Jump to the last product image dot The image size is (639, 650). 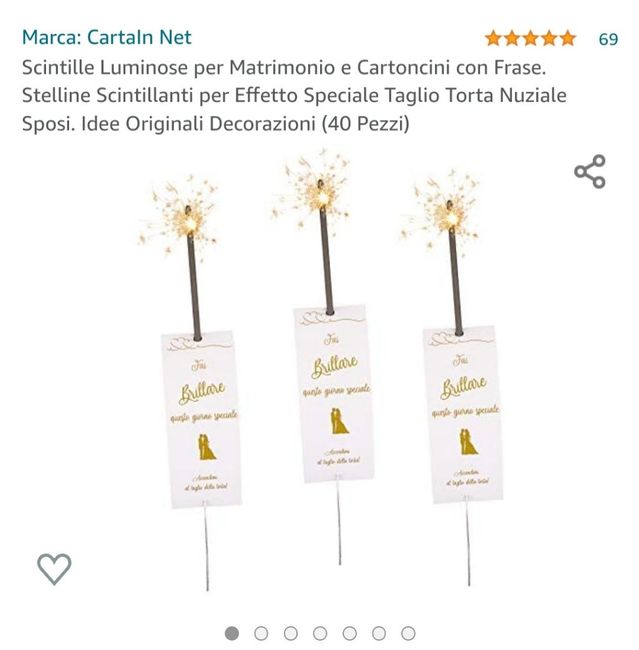pos(408,633)
